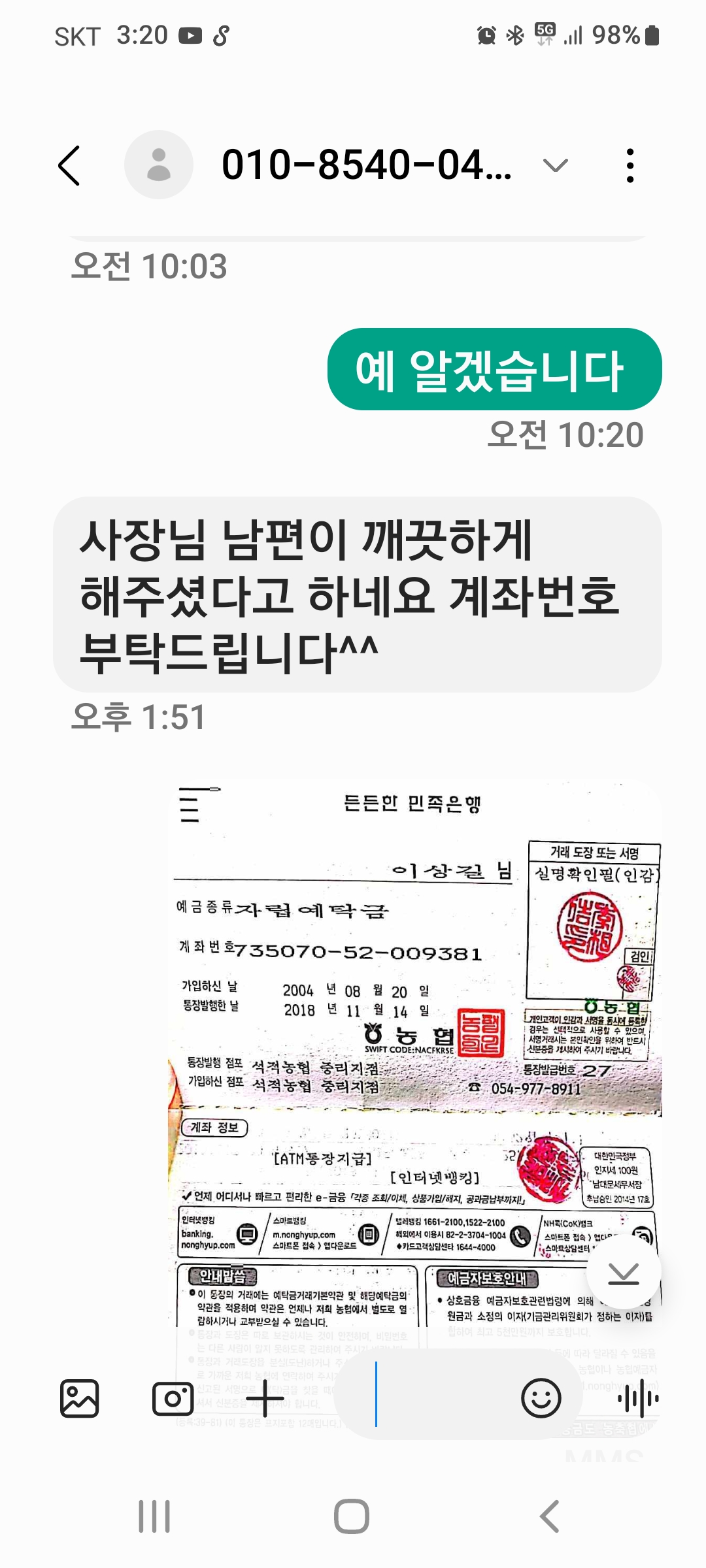Open recent apps from the navigation bar
This screenshot has height=1568, width=706.
pos(154,1516)
